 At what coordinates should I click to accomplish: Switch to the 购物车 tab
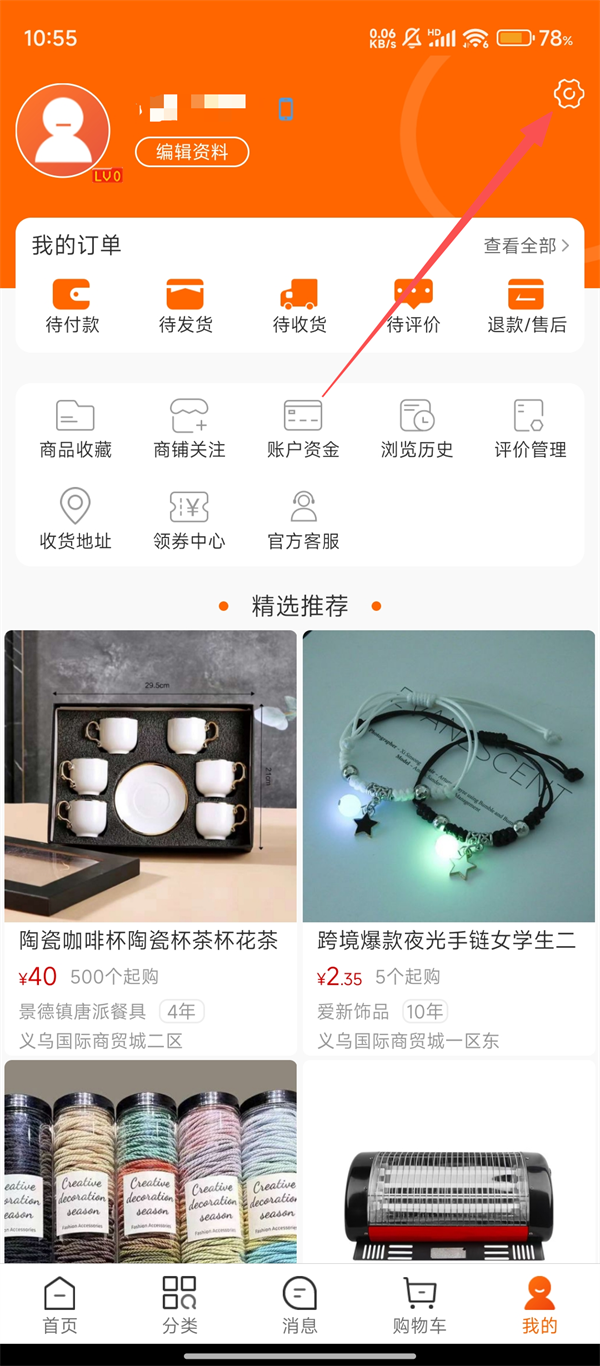(x=419, y=1306)
